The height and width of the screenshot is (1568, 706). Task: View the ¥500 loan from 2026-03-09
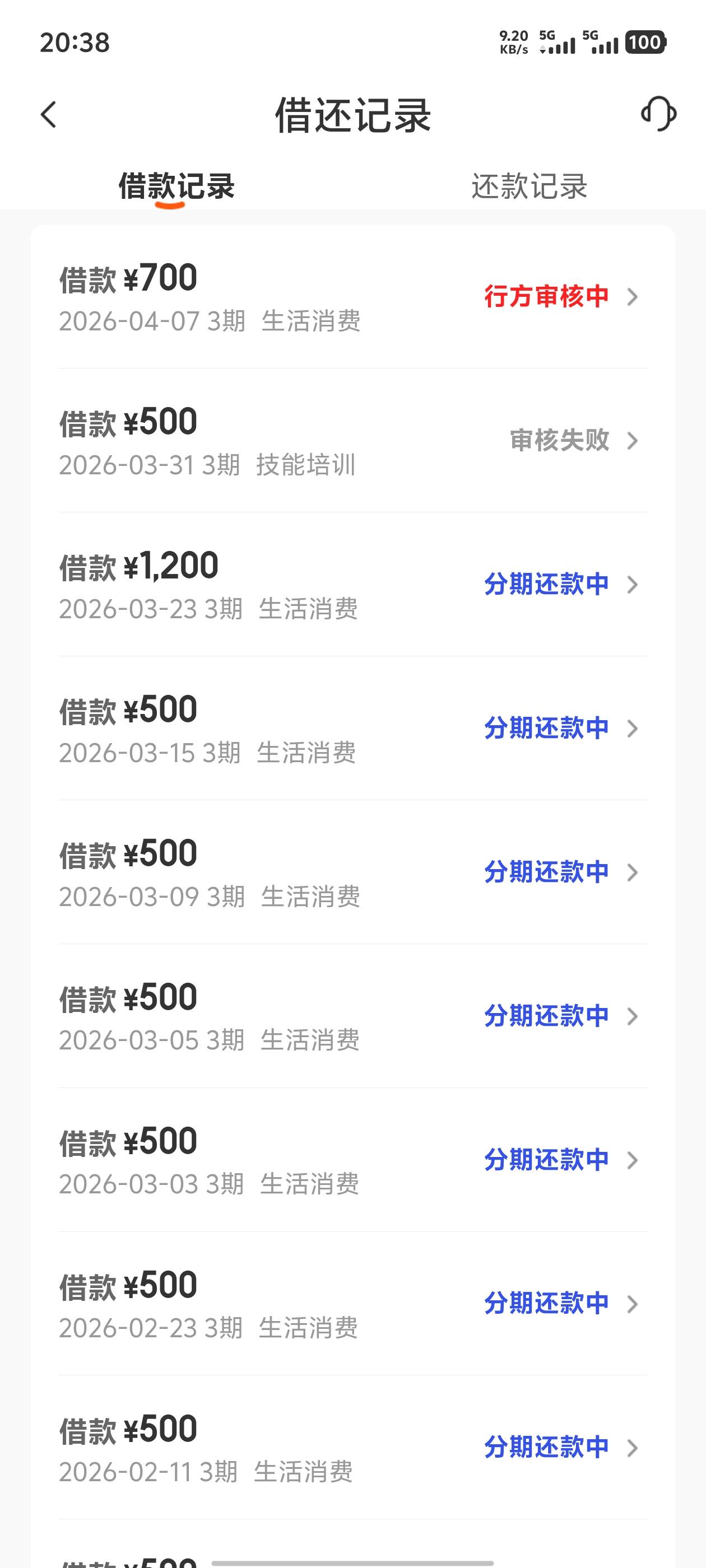pos(352,872)
